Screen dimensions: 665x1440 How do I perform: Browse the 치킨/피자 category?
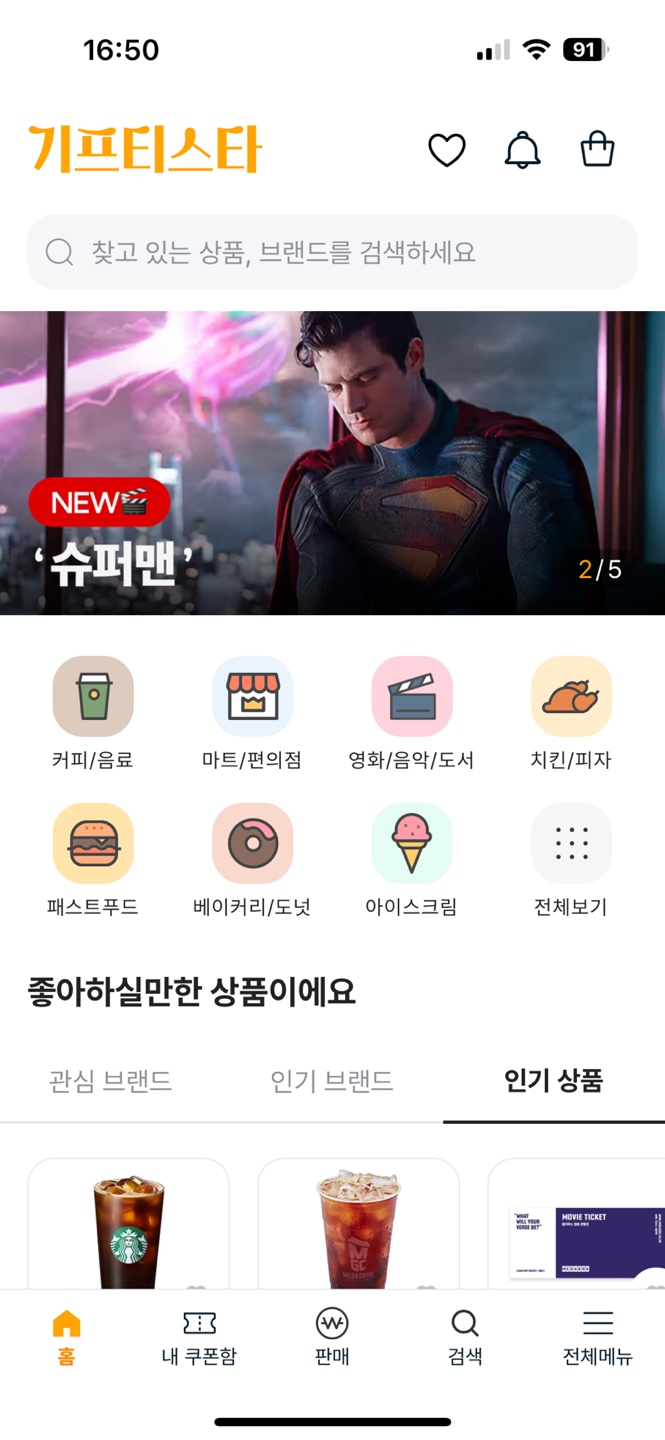[x=571, y=712]
